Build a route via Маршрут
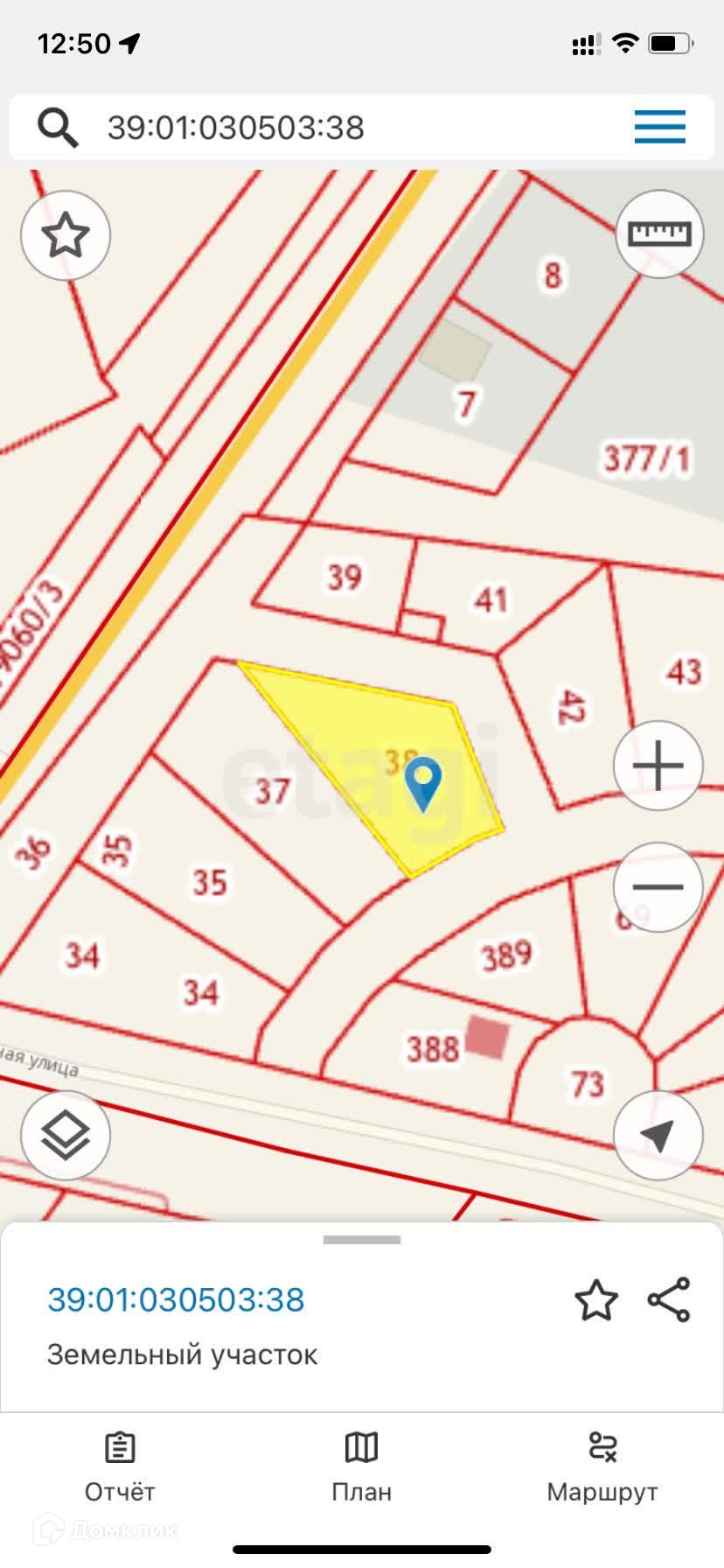The image size is (724, 1568). [602, 1466]
